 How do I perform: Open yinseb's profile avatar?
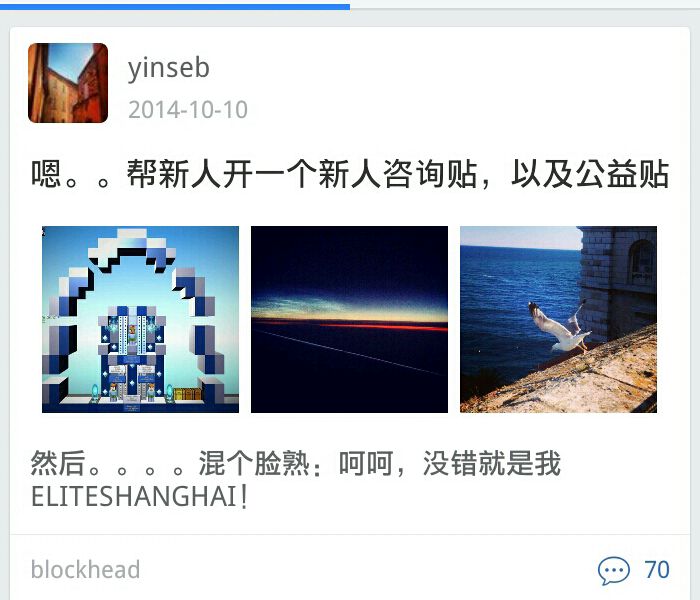click(68, 83)
